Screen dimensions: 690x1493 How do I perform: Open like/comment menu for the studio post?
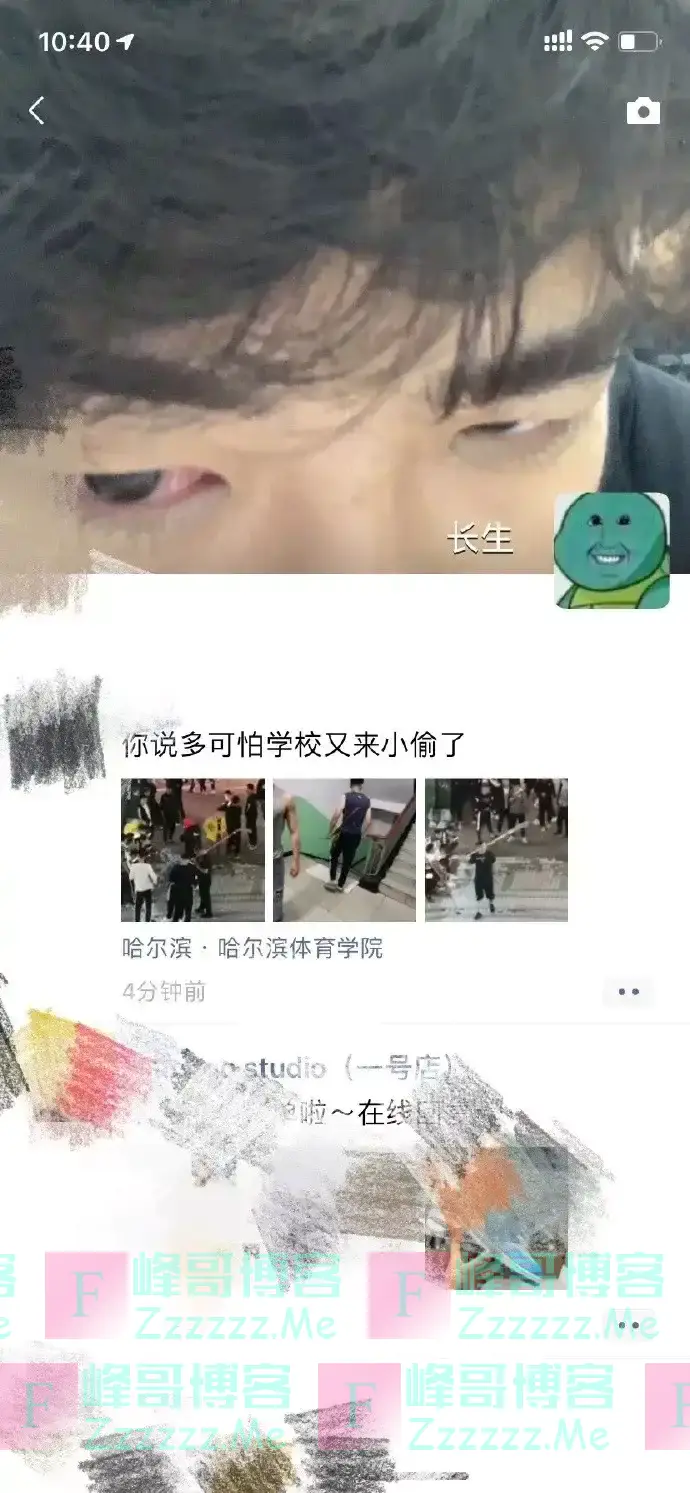(x=628, y=1325)
